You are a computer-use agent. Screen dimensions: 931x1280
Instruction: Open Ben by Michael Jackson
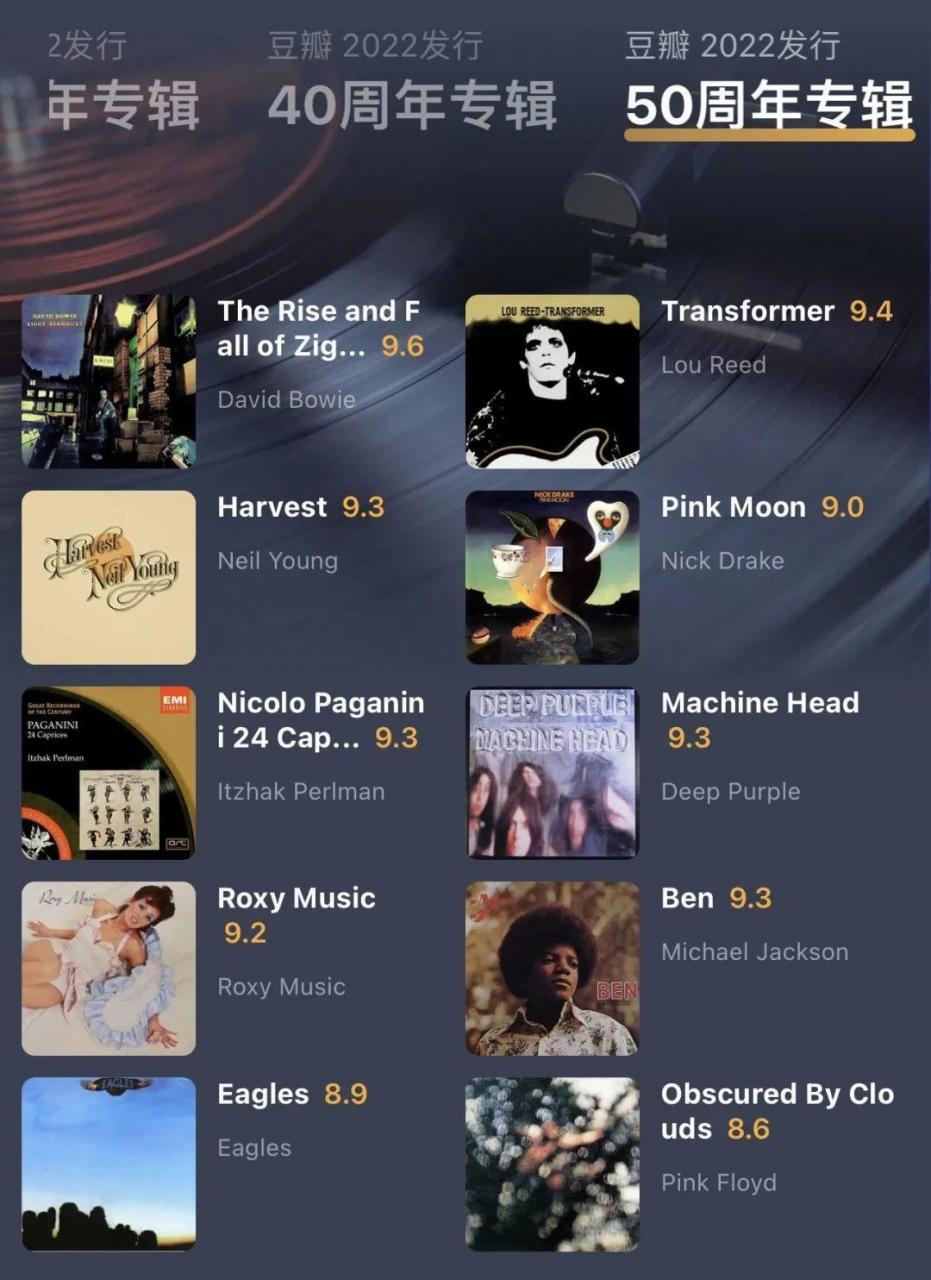coord(552,968)
